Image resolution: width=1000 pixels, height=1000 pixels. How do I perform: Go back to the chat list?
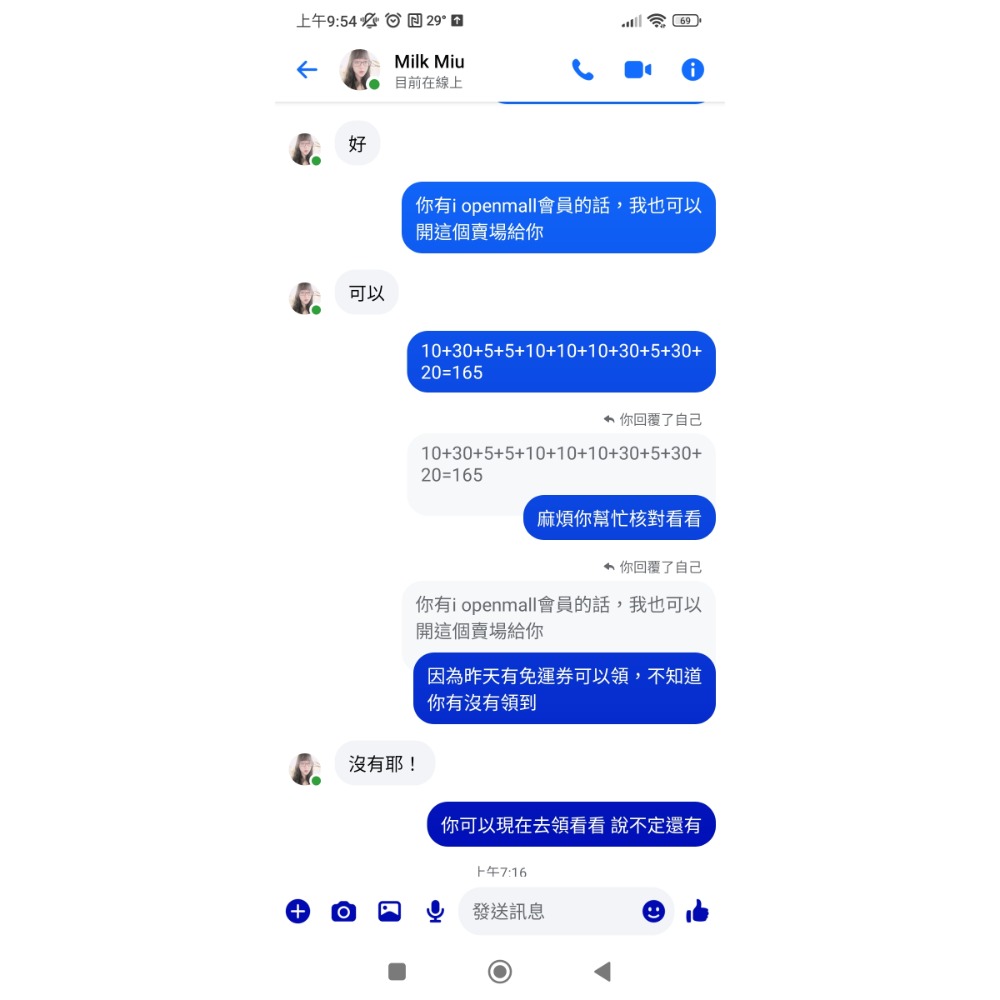click(306, 70)
